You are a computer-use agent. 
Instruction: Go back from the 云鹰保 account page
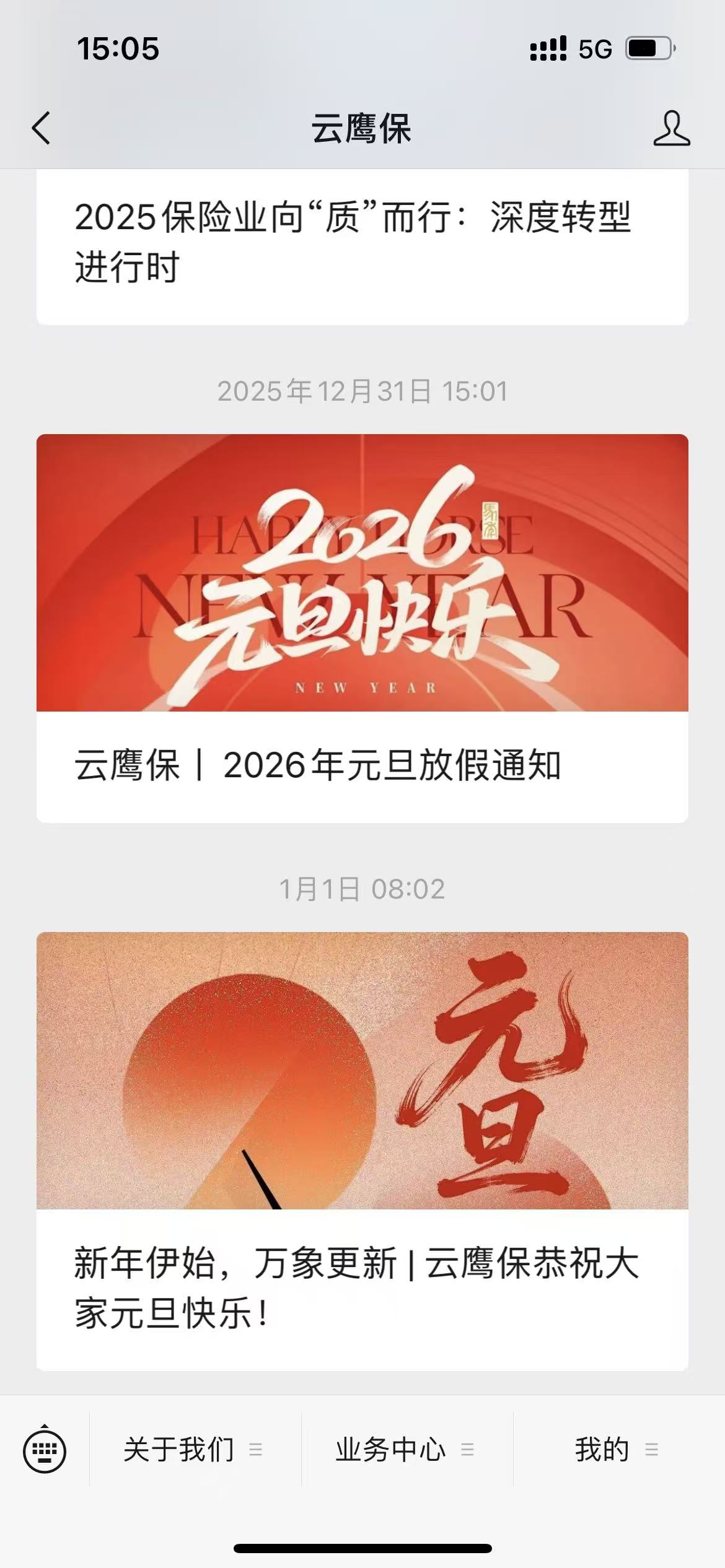click(x=42, y=128)
